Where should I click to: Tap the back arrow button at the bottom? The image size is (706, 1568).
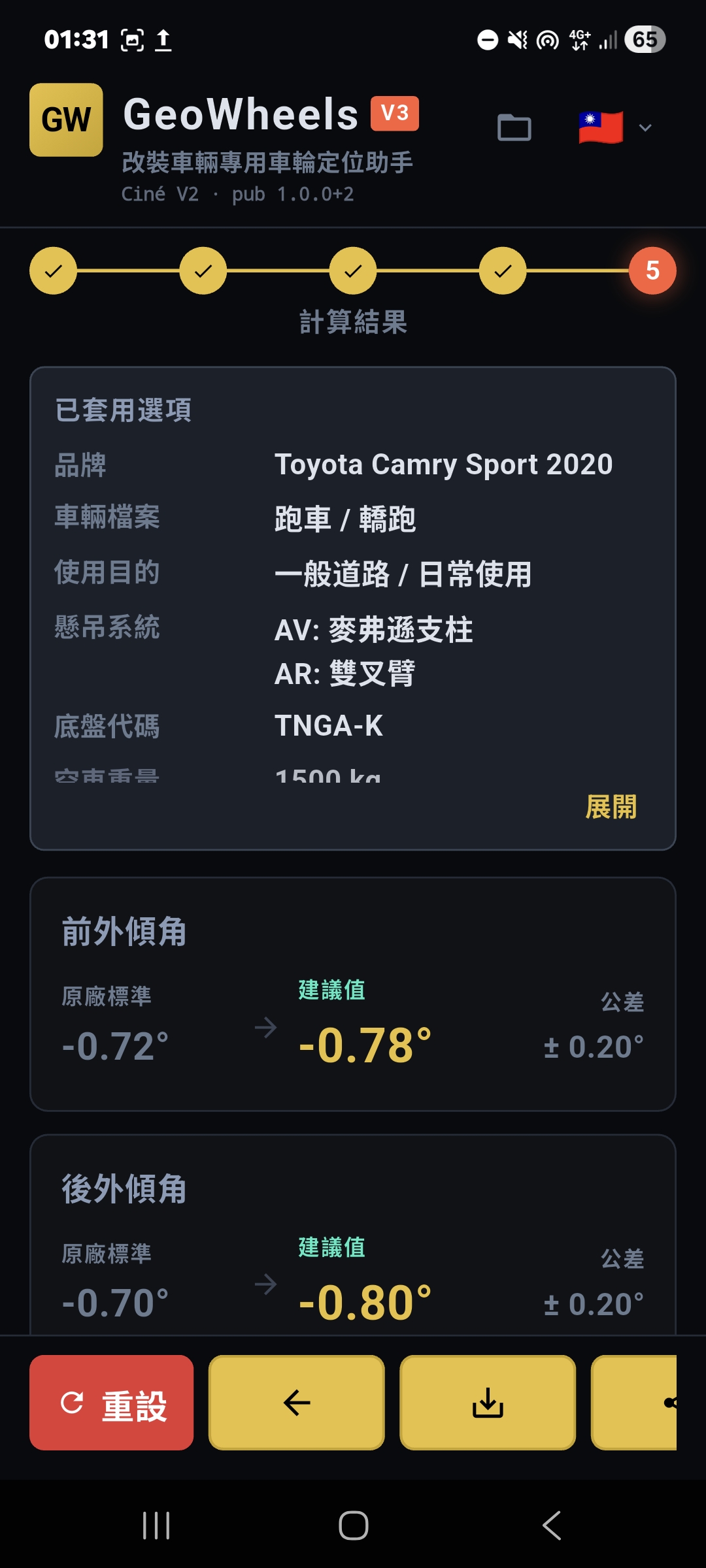pyautogui.click(x=295, y=1403)
